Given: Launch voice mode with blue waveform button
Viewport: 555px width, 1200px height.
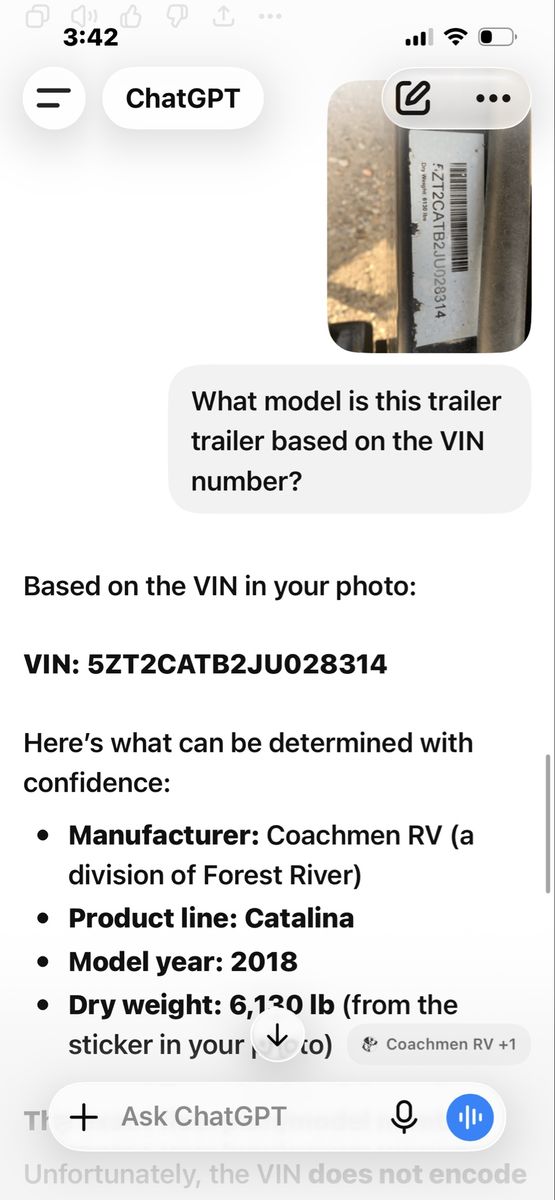Looking at the screenshot, I should click(470, 1116).
